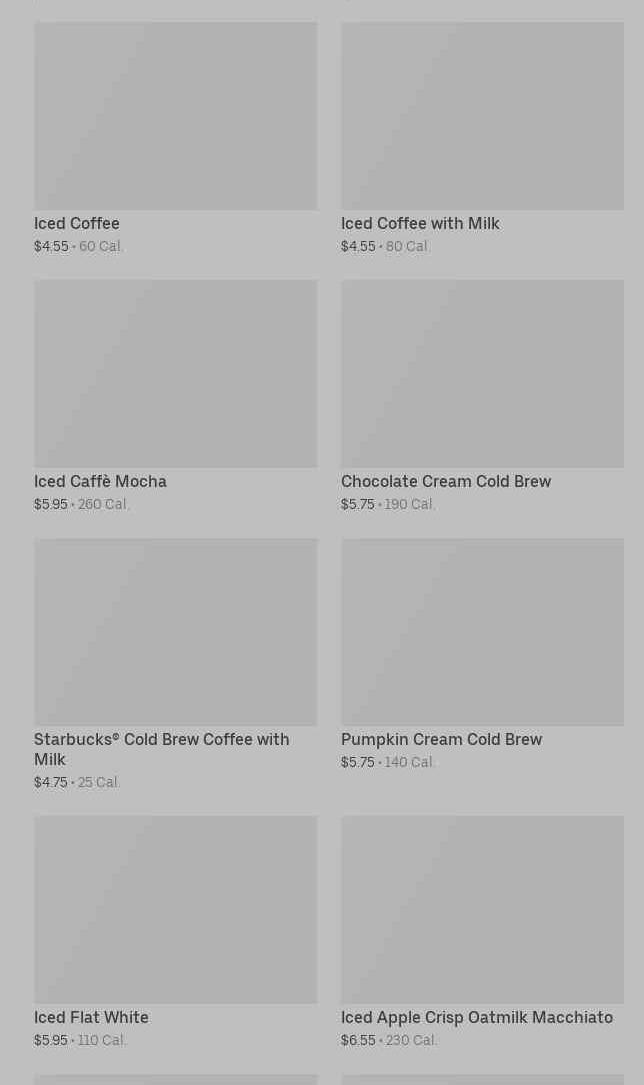644x1085 pixels.
Task: Open Pumpkin Cream Cold Brew
Action: pyautogui.click(x=482, y=655)
